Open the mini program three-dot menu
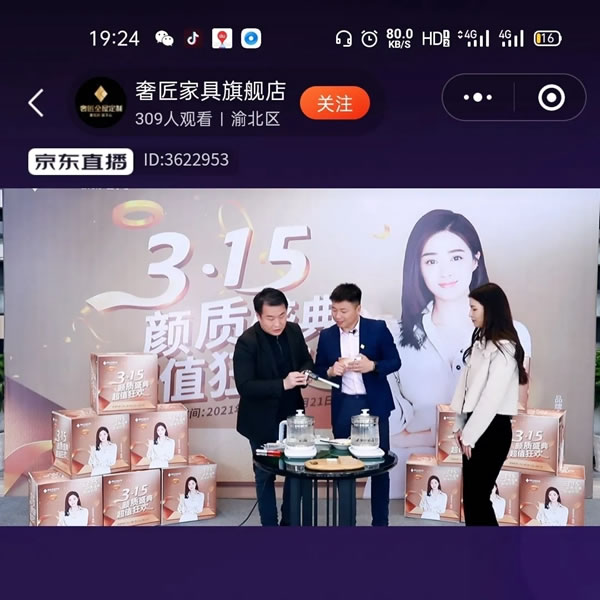The width and height of the screenshot is (600, 600). [x=479, y=98]
